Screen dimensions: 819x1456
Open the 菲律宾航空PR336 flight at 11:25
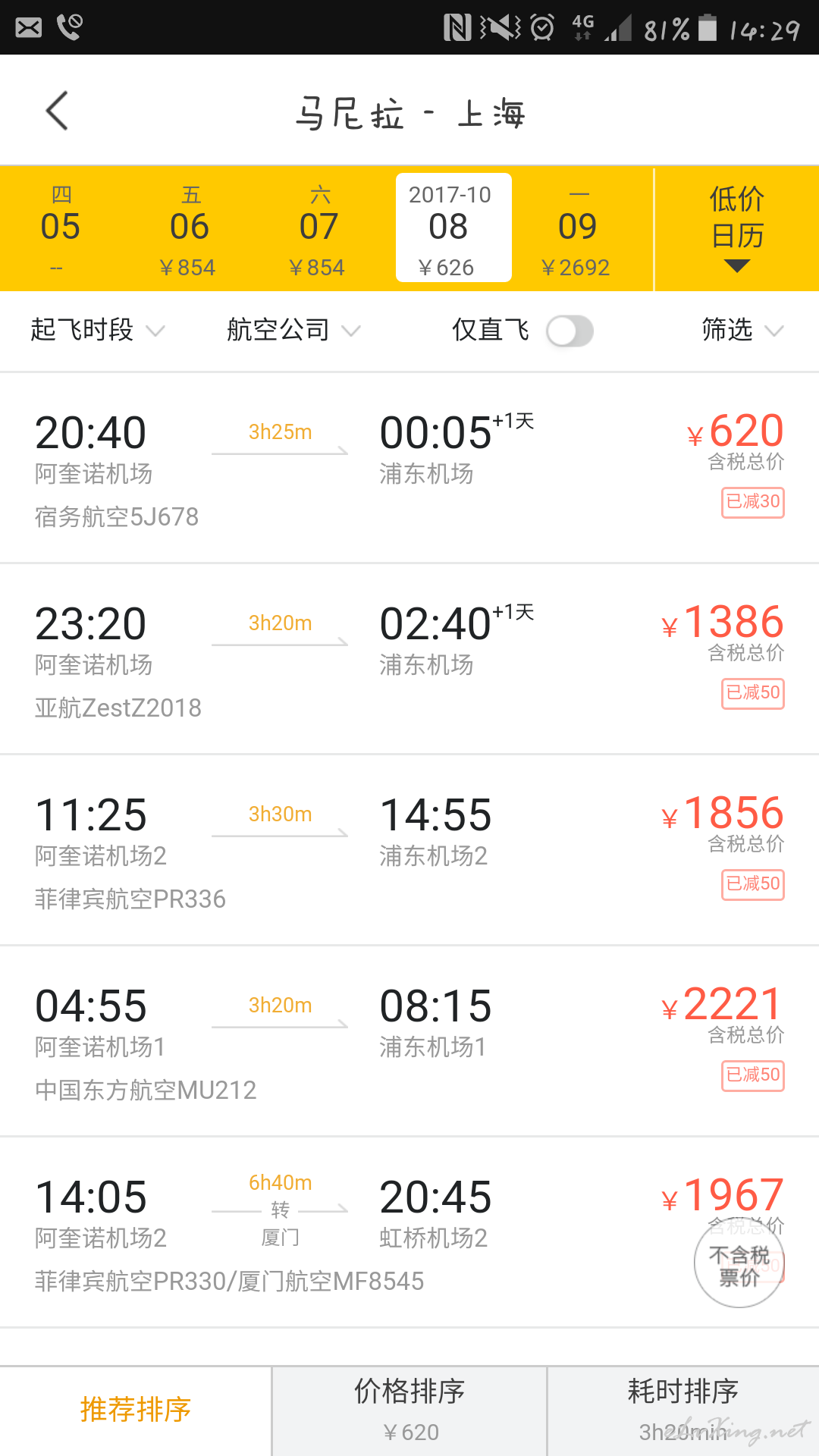tap(409, 850)
